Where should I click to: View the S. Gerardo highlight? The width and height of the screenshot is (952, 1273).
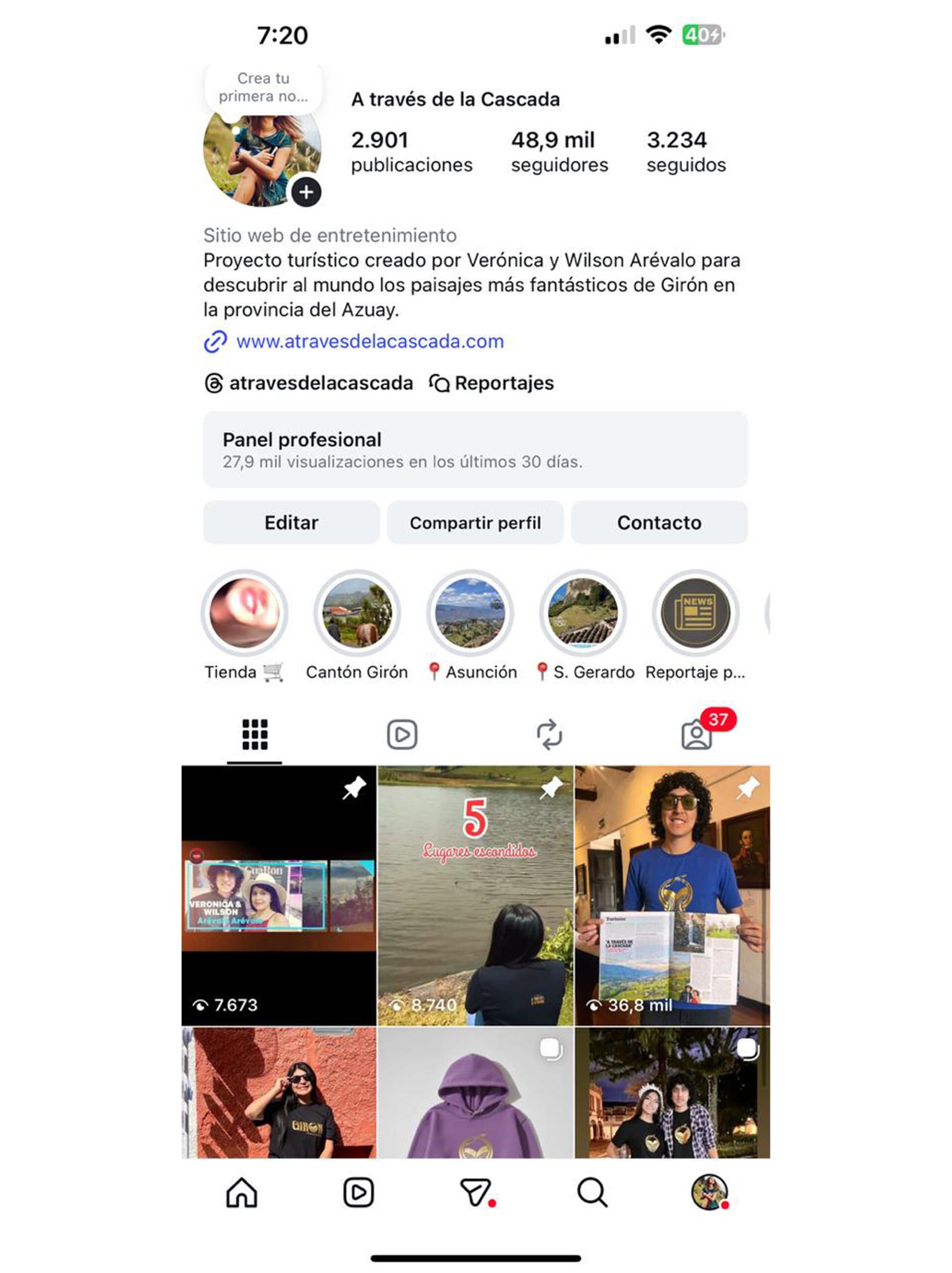click(x=583, y=613)
